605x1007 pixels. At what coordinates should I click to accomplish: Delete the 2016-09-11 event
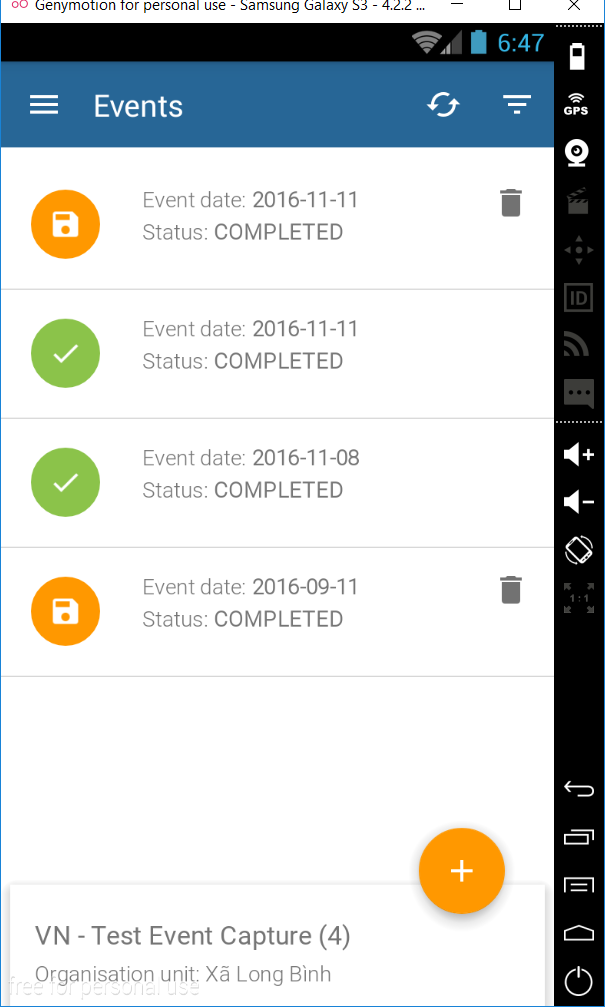pos(510,589)
